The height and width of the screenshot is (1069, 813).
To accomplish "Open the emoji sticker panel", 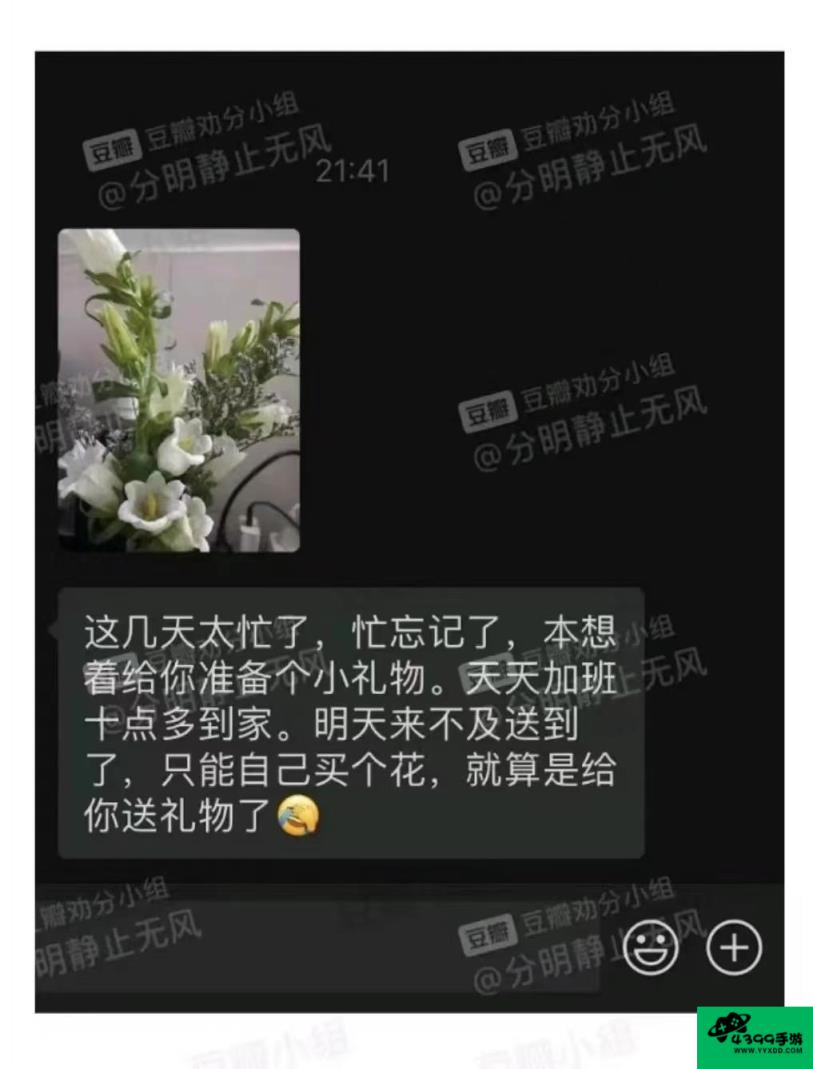I will [x=651, y=946].
